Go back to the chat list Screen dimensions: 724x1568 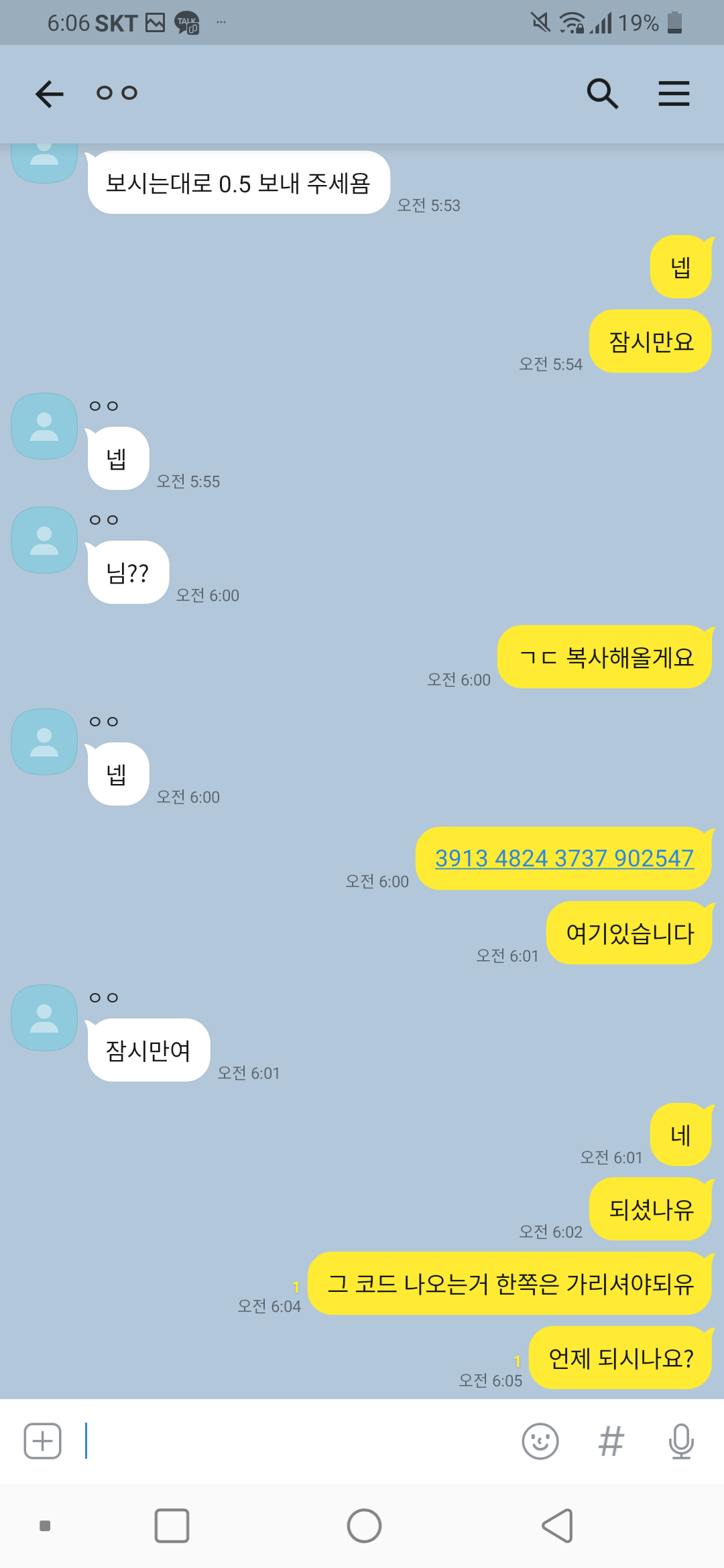[50, 94]
